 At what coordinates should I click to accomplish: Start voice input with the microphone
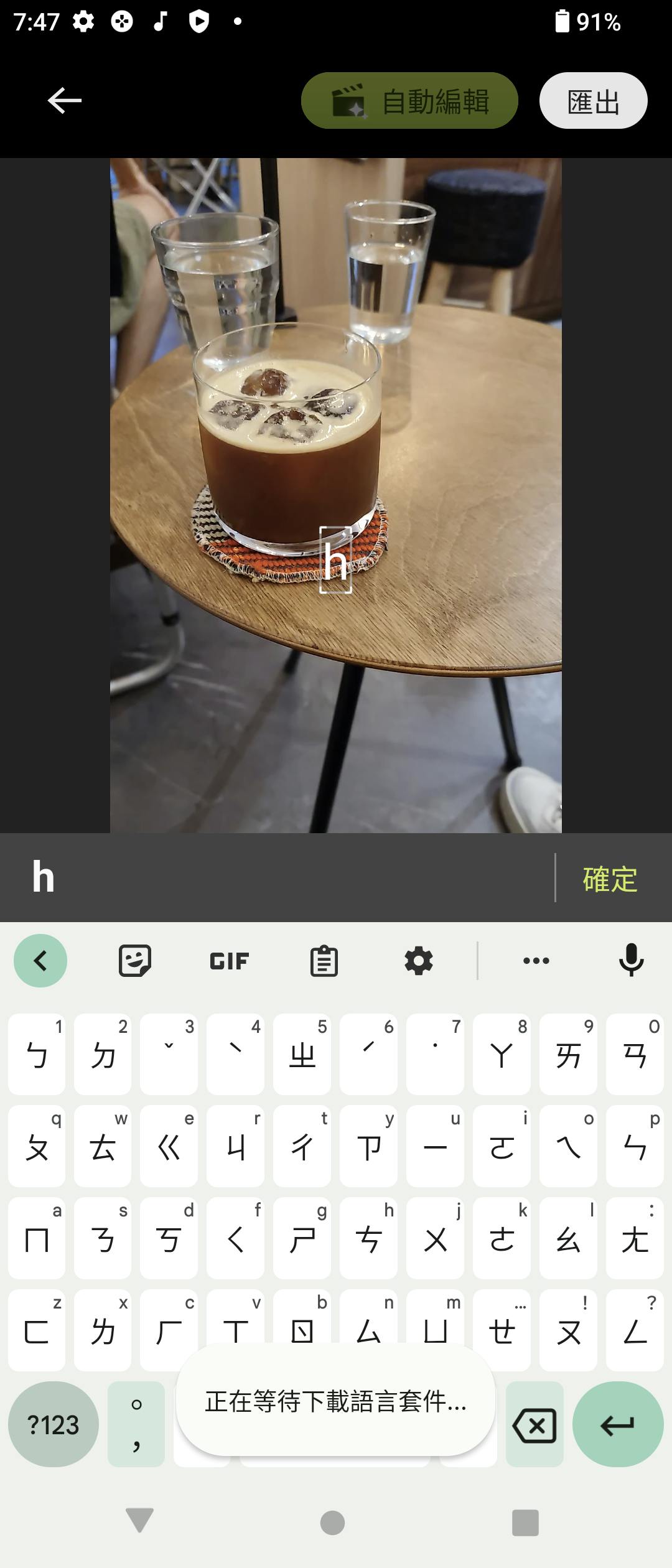pos(631,961)
